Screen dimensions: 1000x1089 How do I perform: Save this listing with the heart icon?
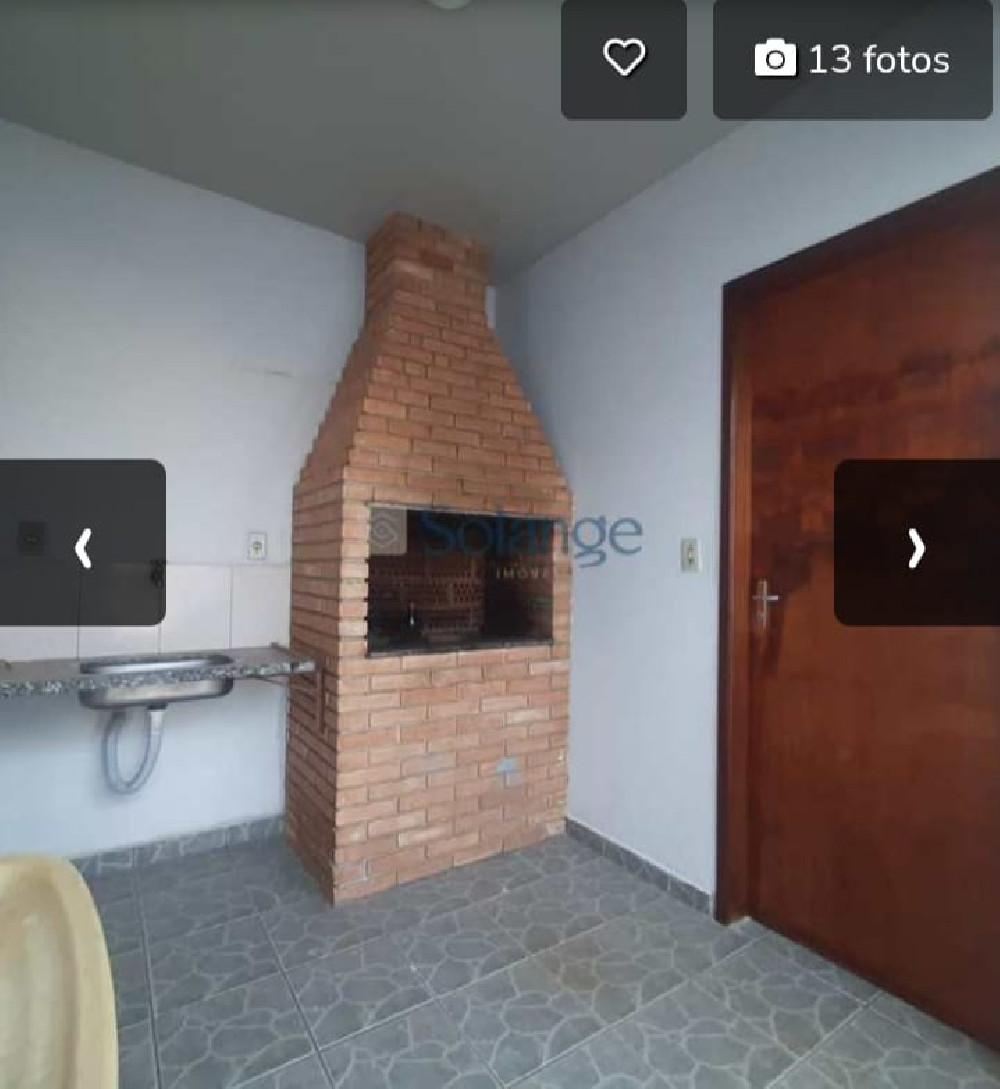(x=624, y=59)
